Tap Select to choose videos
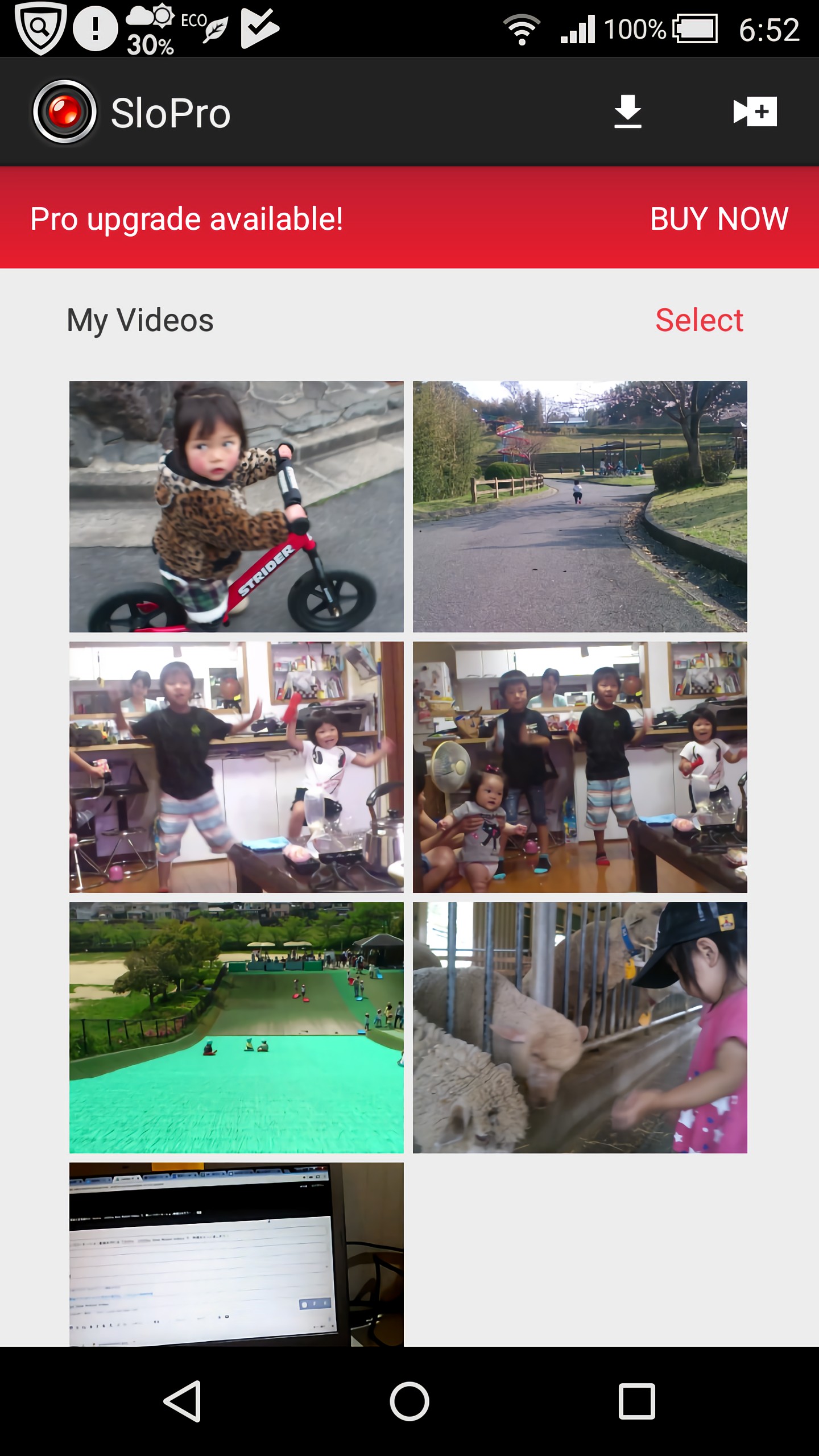 click(699, 320)
